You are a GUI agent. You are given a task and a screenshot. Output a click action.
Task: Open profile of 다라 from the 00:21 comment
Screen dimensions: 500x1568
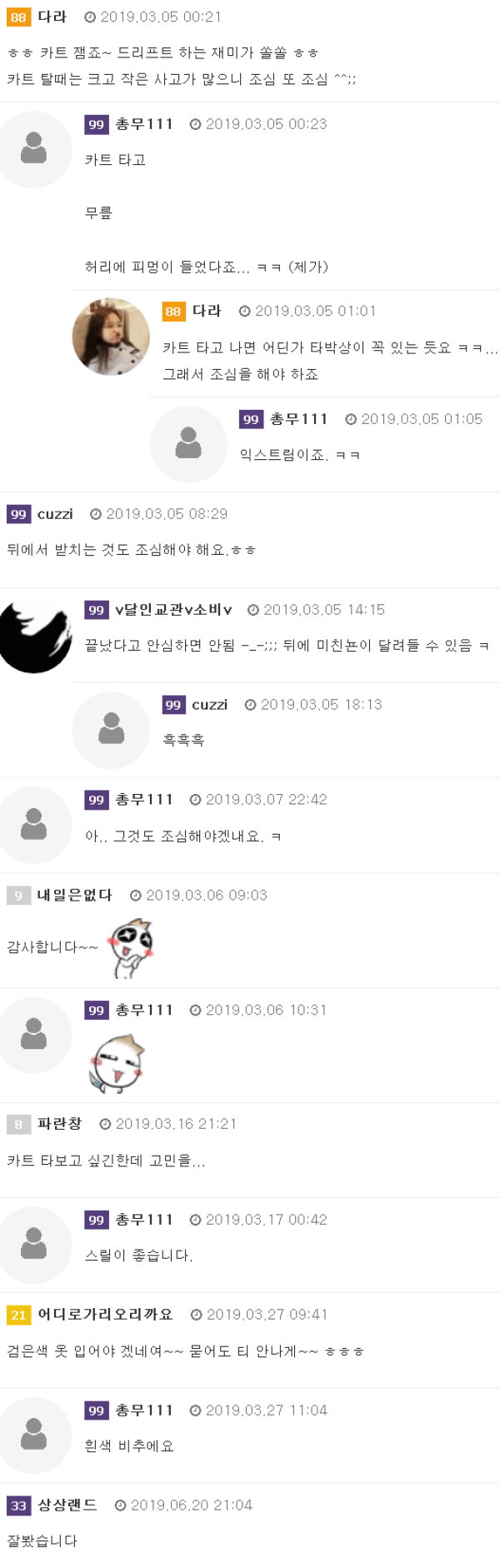pos(52,17)
